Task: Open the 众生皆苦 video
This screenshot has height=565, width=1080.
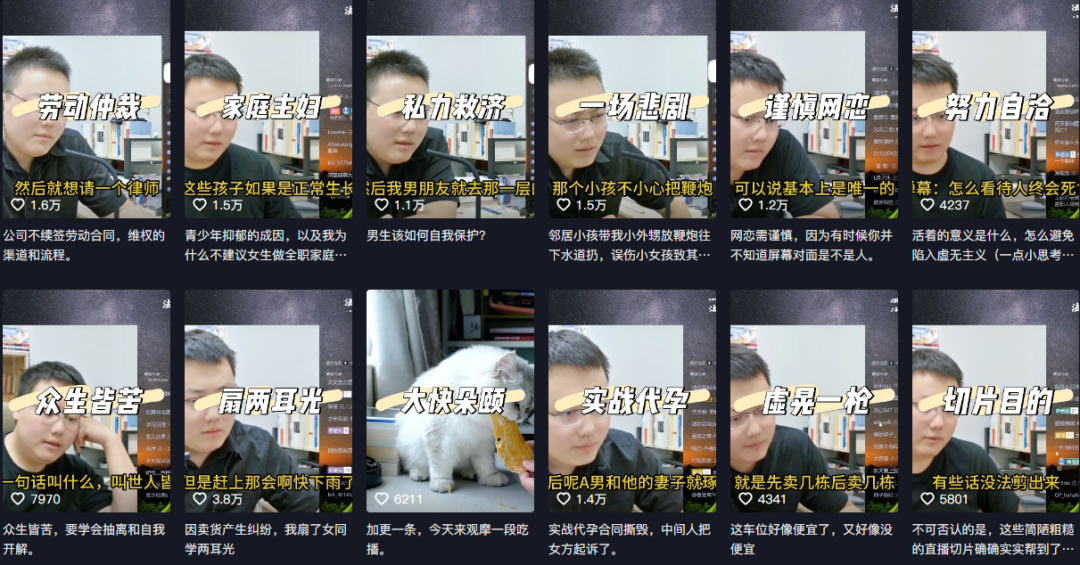Action: pyautogui.click(x=85, y=400)
